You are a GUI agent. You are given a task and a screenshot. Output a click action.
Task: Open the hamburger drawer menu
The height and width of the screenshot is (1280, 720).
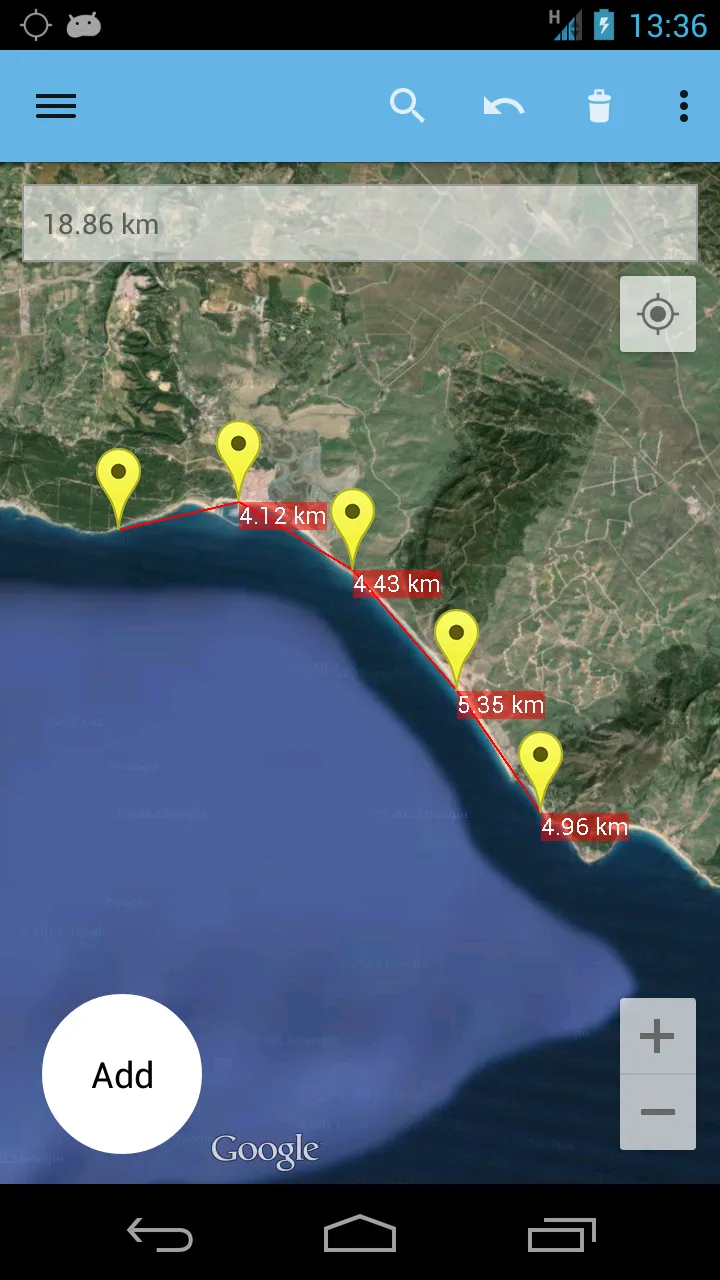[56, 106]
